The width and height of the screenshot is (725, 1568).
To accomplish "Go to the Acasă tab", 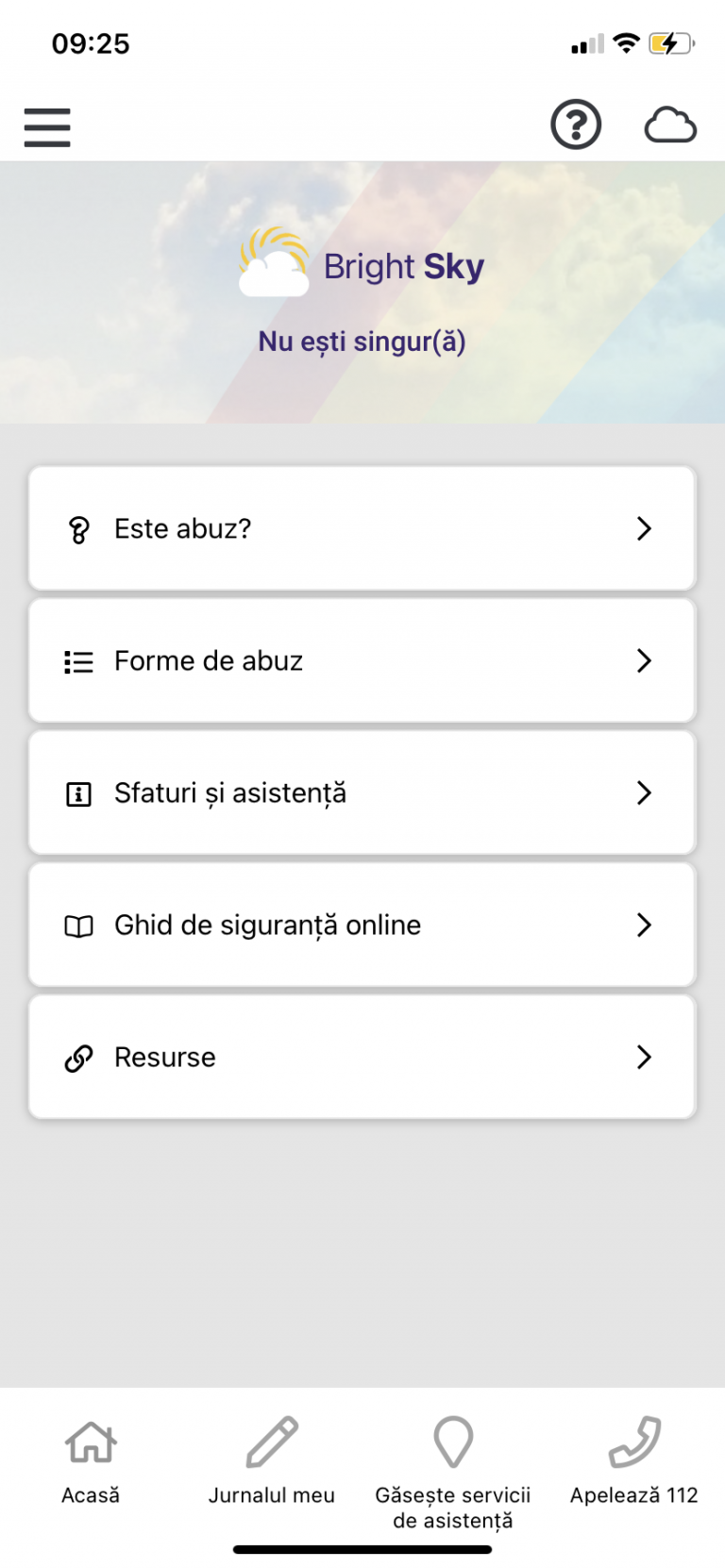I will coord(91,1460).
